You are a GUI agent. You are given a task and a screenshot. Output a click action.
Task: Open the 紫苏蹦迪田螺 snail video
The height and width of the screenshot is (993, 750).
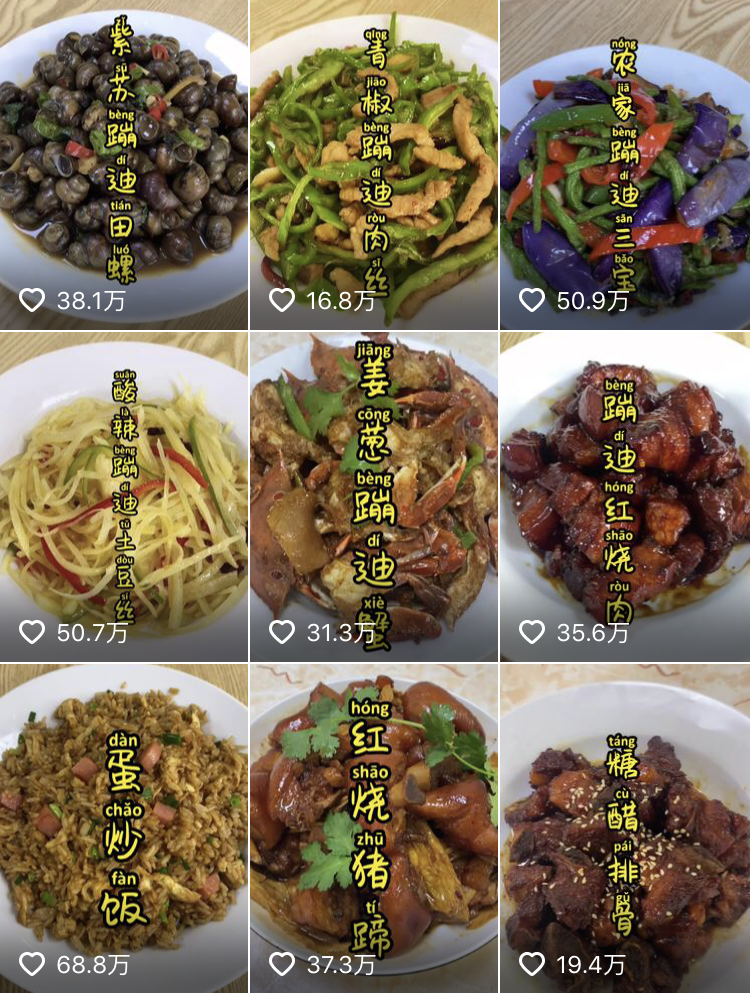[124, 165]
